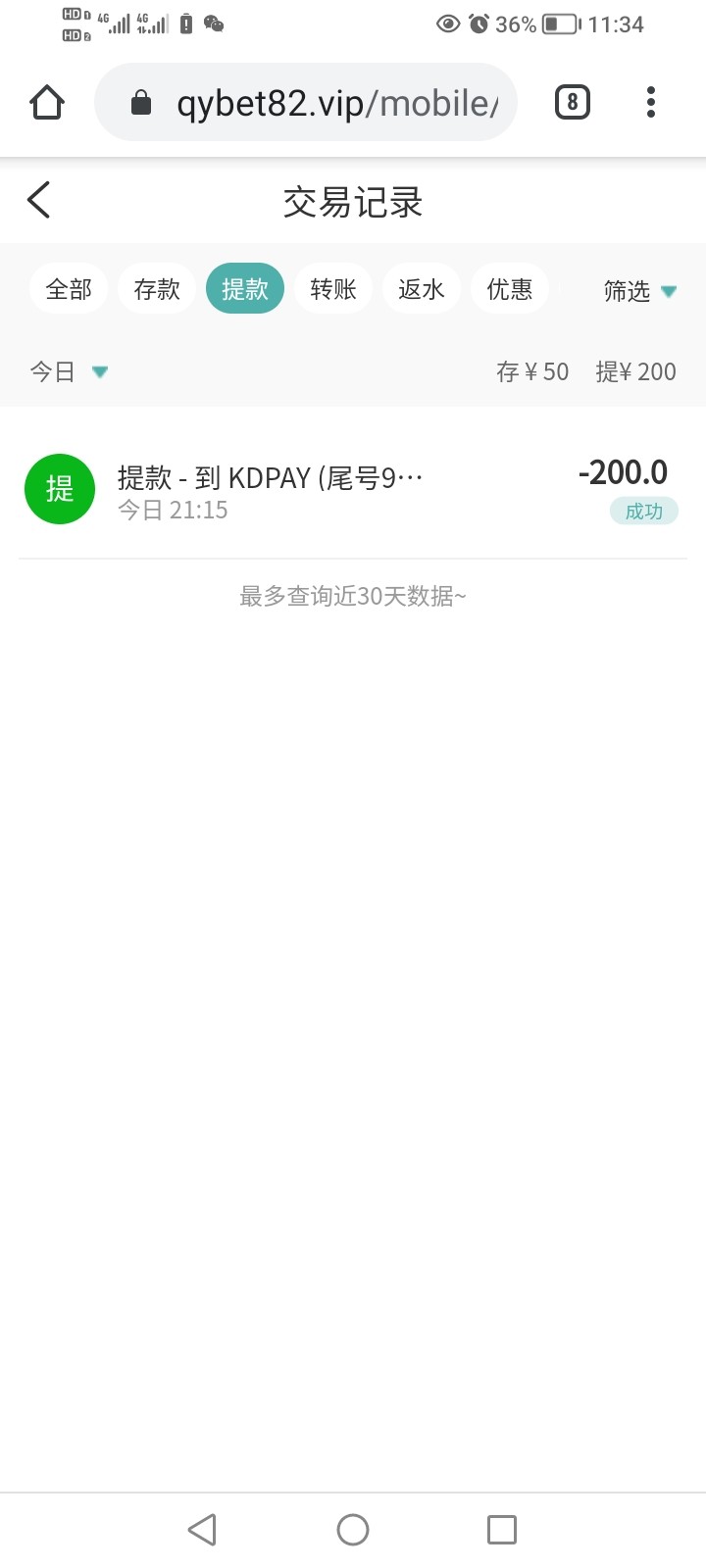Viewport: 706px width, 1568px height.
Task: Open the browser overflow menu
Action: pos(651,103)
